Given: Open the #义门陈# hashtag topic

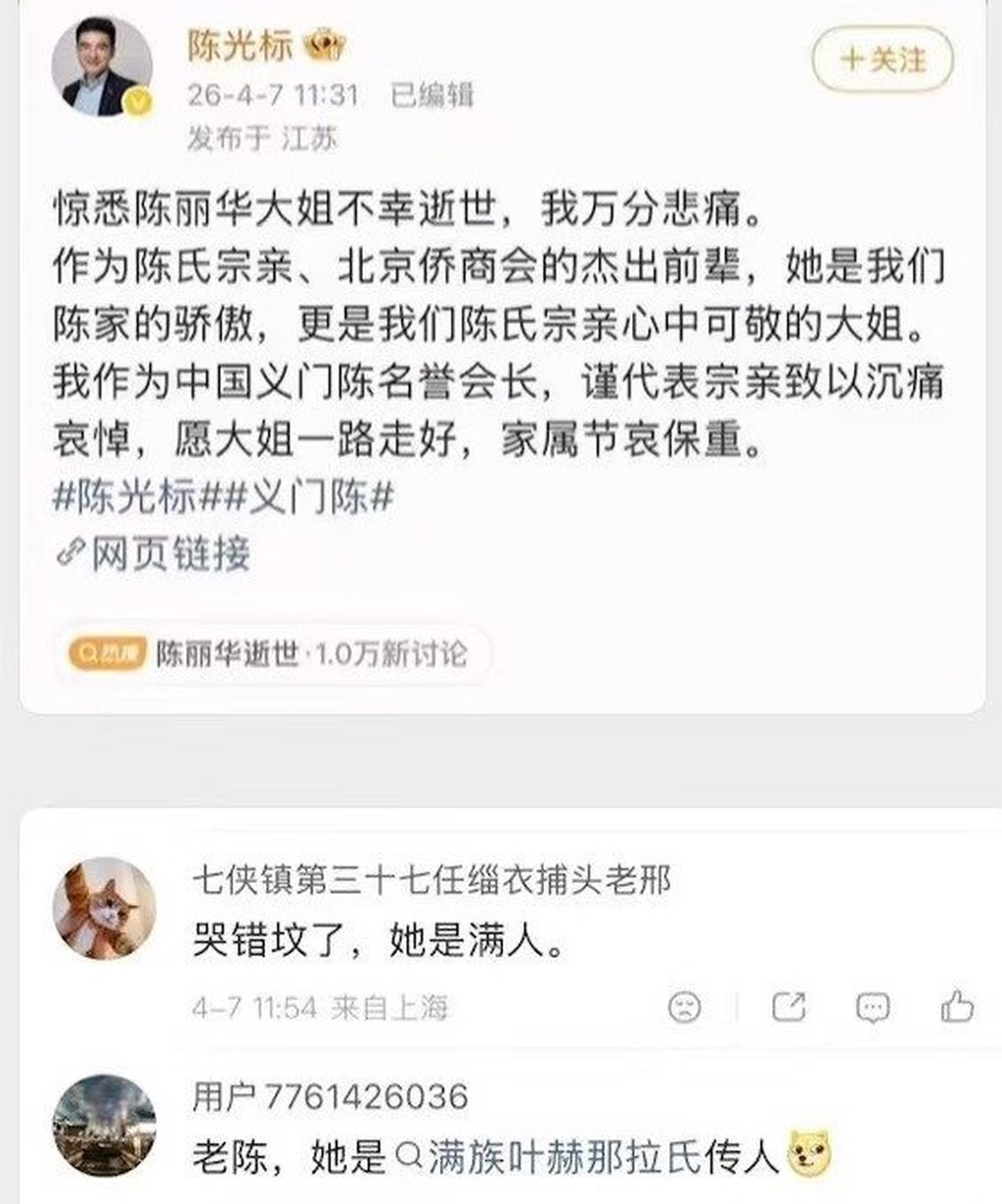Looking at the screenshot, I should (x=297, y=499).
